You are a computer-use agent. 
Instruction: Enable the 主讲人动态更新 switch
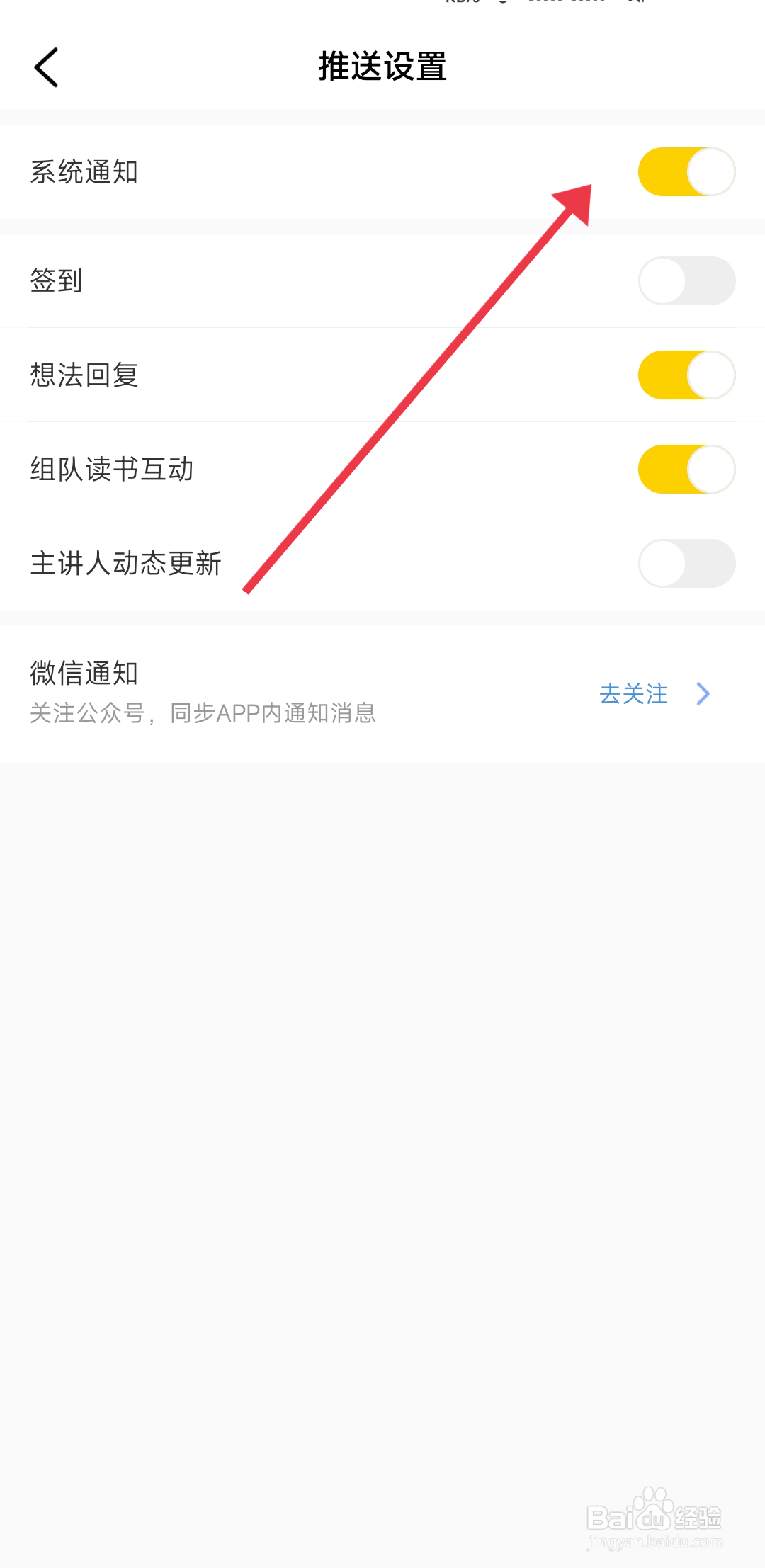click(686, 562)
